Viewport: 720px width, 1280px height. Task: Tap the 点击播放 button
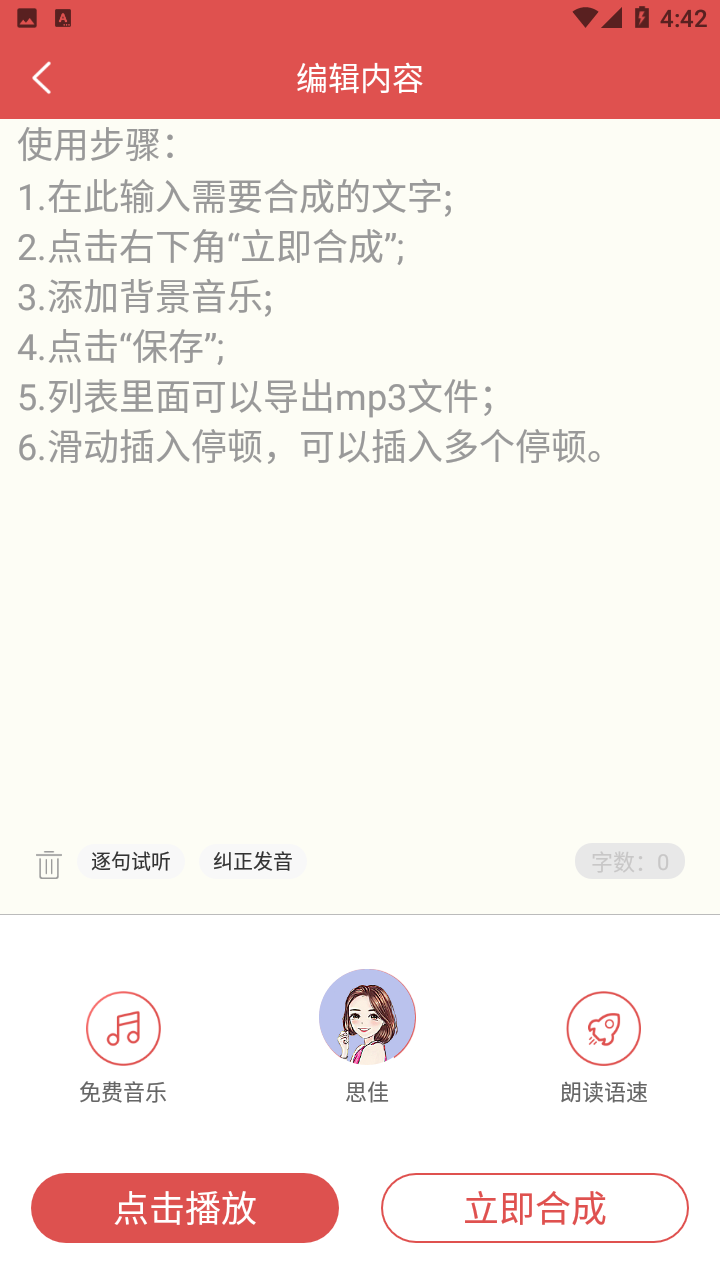185,1208
